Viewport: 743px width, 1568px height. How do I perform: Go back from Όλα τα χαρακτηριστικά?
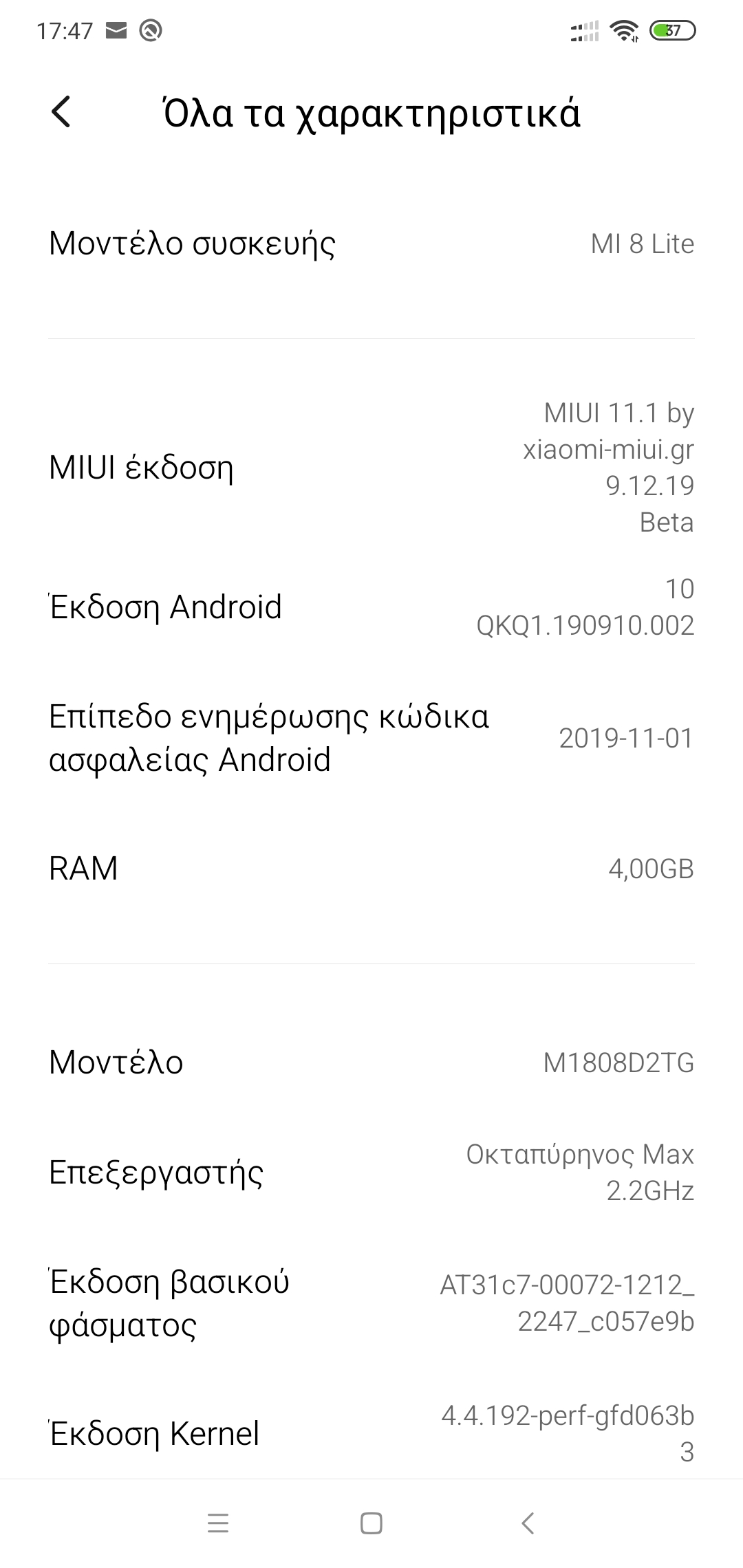click(x=61, y=112)
